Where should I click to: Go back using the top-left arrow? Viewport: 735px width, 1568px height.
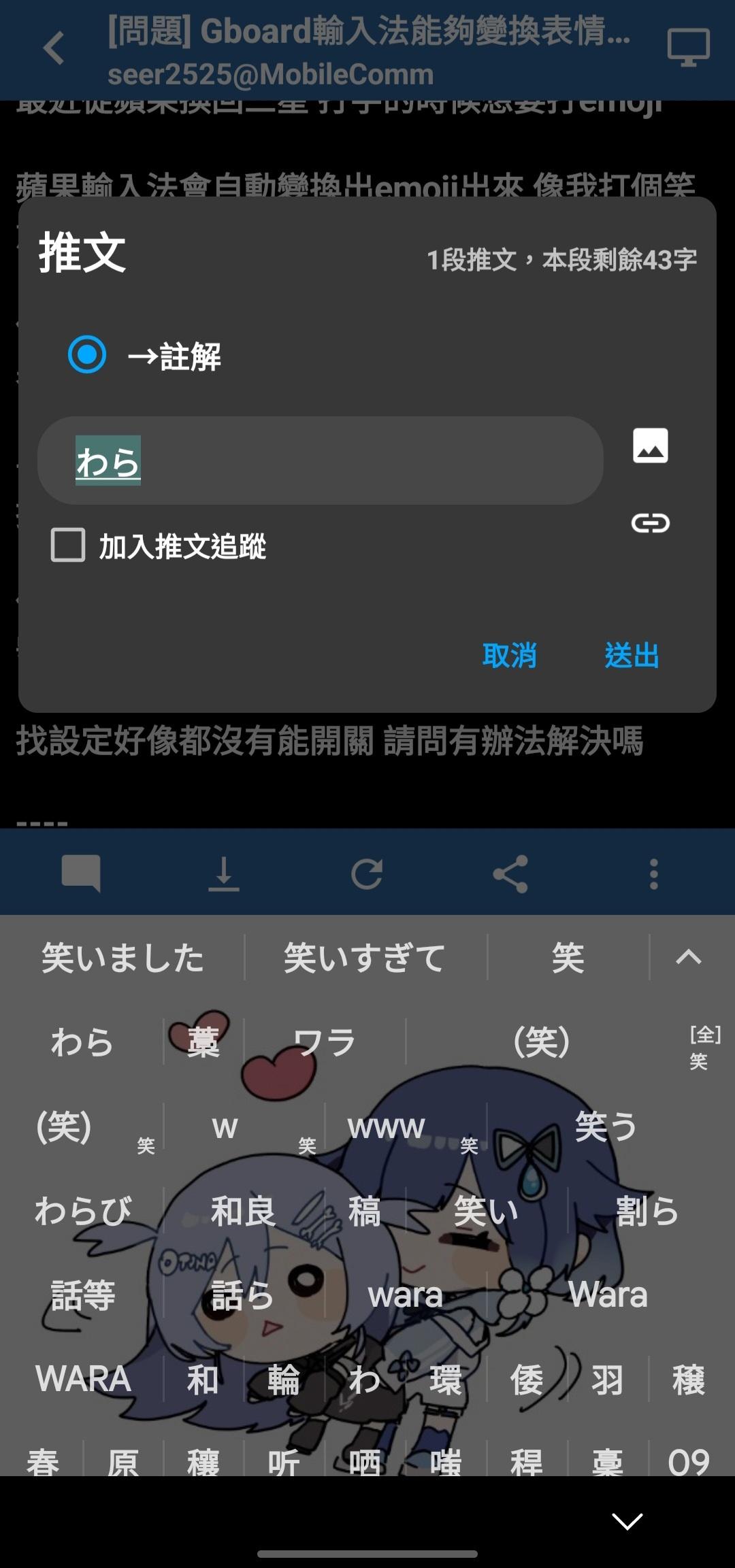click(x=53, y=48)
